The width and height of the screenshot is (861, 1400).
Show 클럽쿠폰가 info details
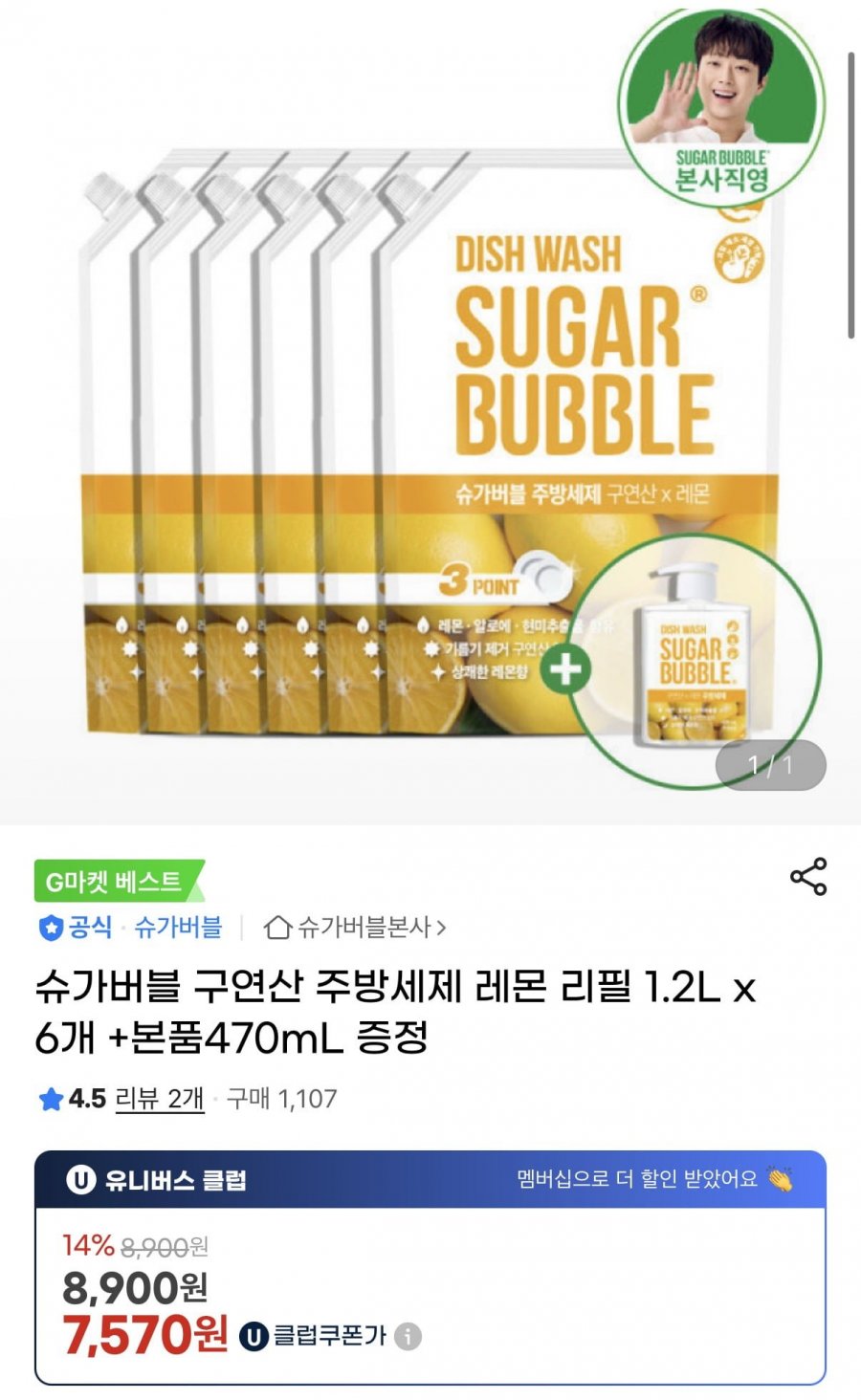click(408, 1336)
